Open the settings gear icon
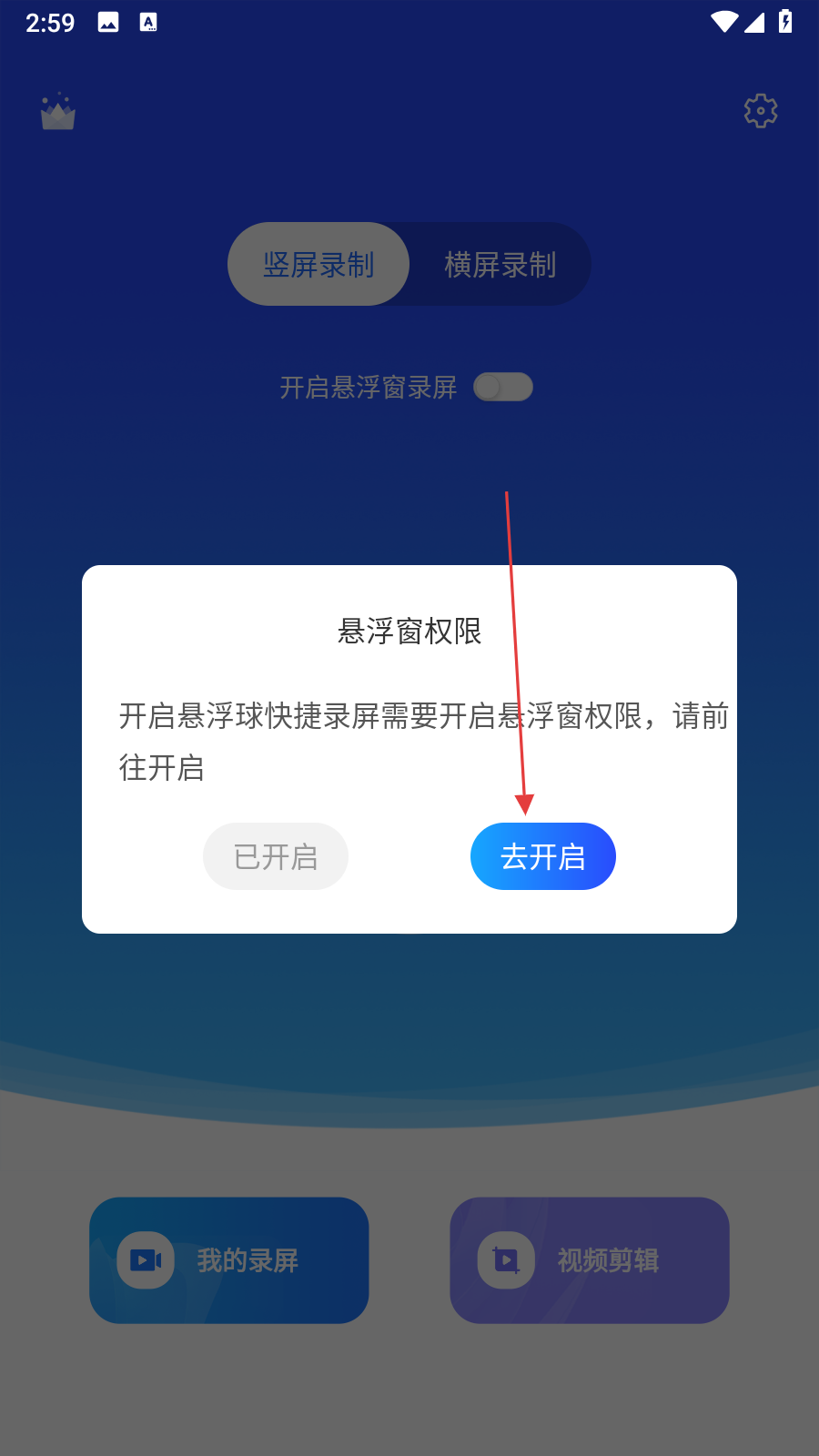Image resolution: width=819 pixels, height=1456 pixels. (x=761, y=111)
